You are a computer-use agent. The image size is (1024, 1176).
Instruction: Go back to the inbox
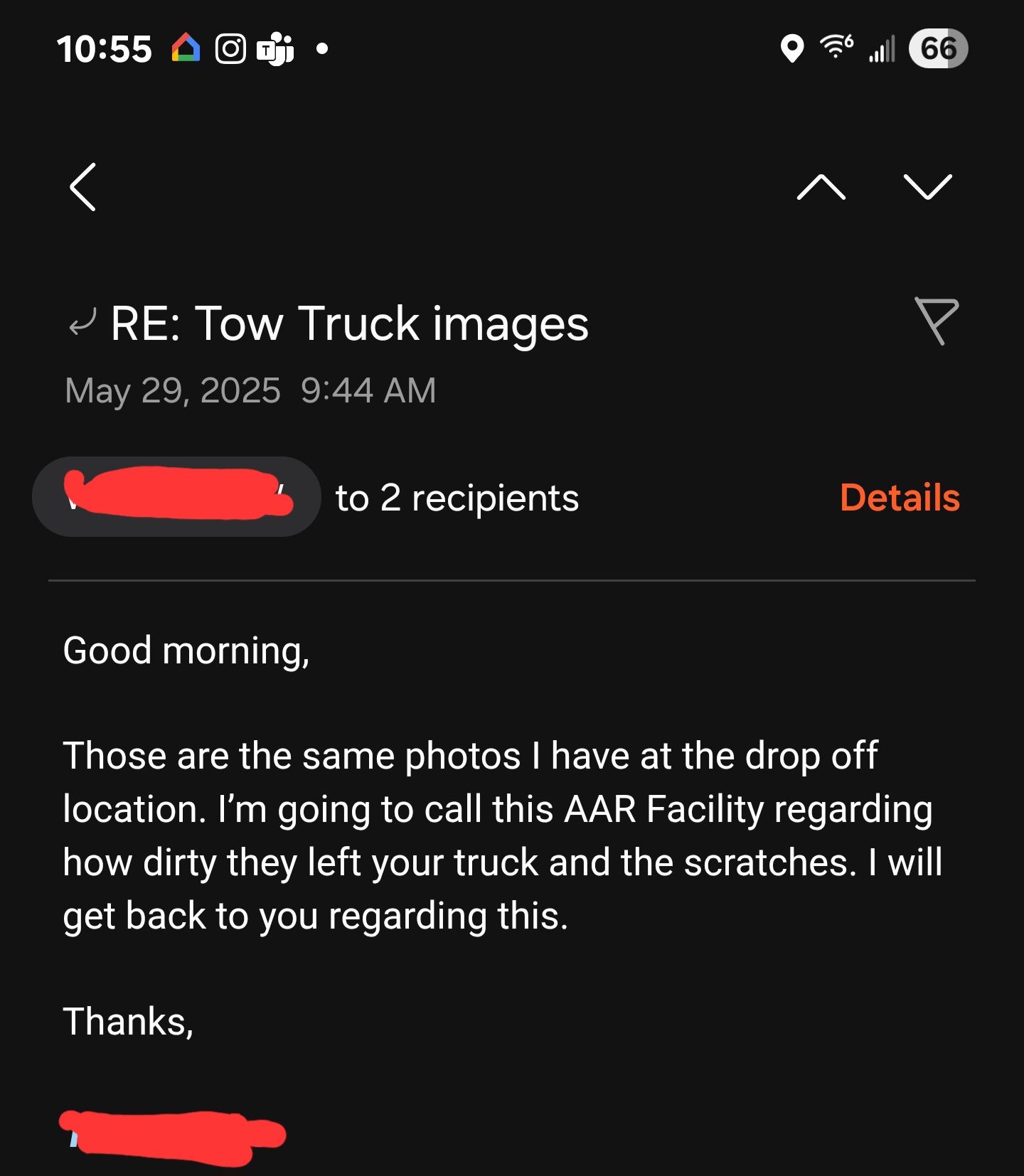83,187
